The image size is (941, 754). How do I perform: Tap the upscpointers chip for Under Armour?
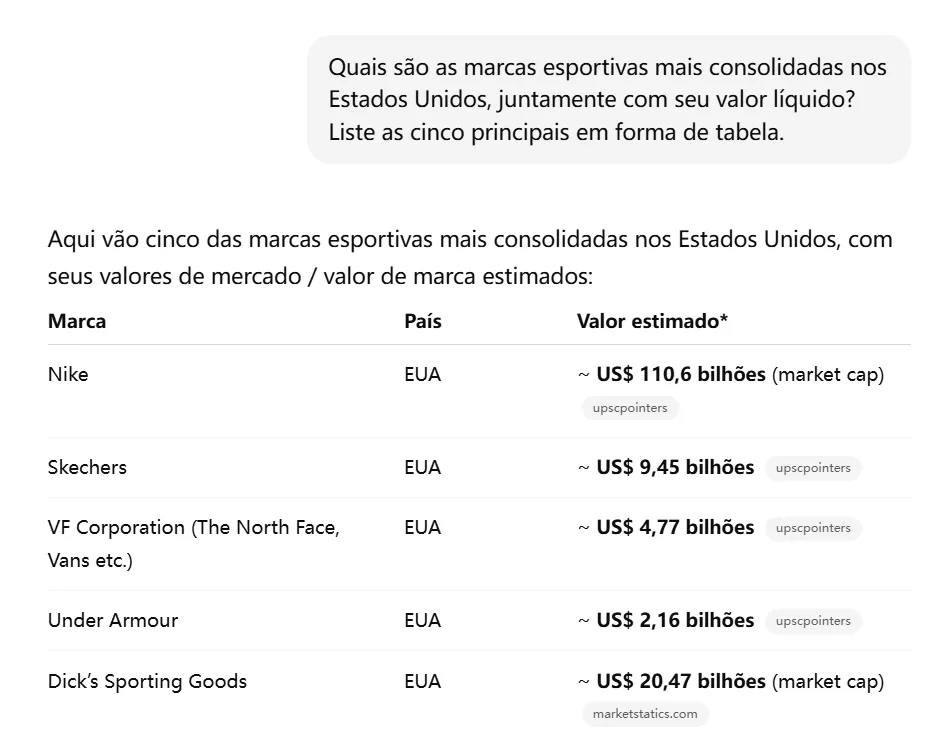[x=813, y=621]
